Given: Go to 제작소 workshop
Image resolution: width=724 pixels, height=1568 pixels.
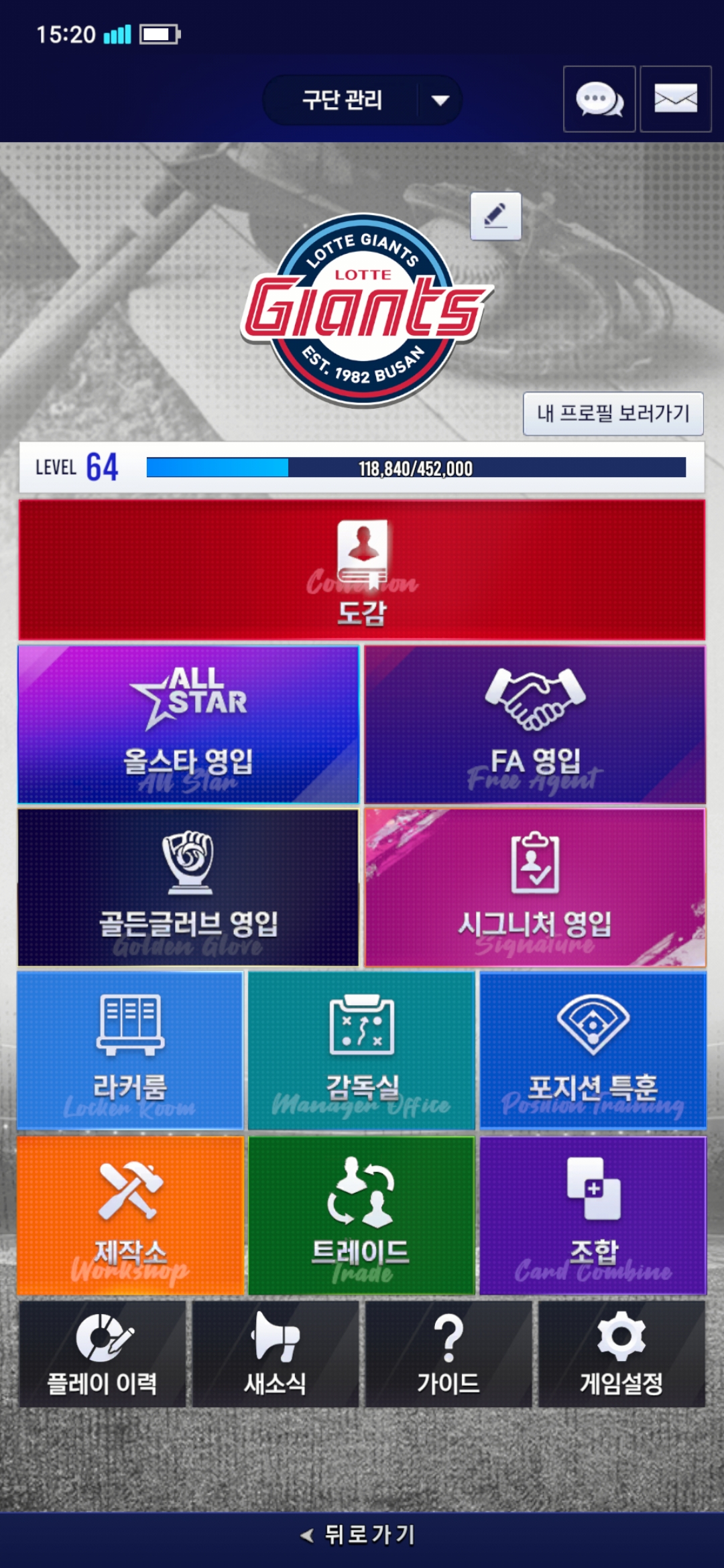Looking at the screenshot, I should [130, 1215].
